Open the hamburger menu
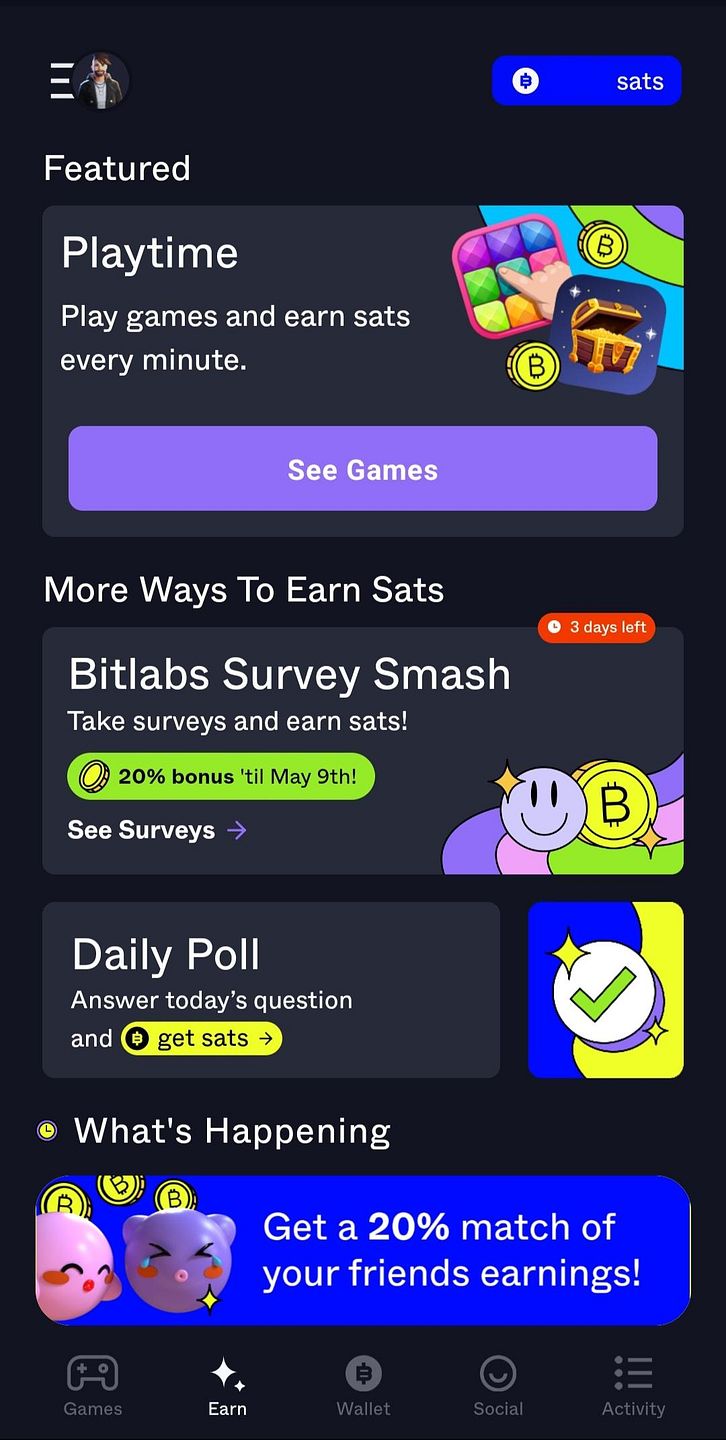 click(x=58, y=81)
